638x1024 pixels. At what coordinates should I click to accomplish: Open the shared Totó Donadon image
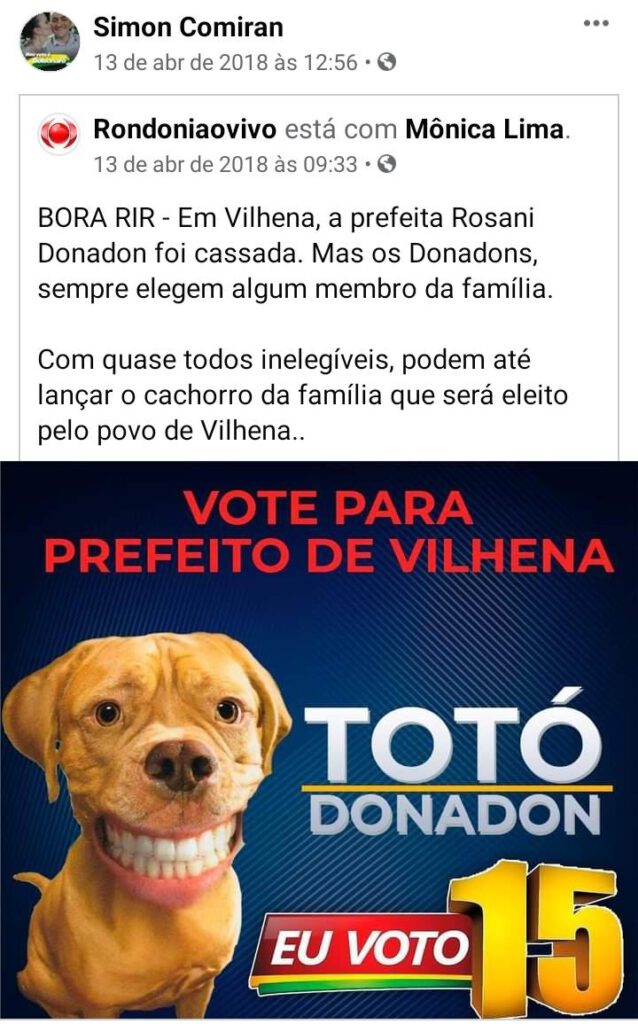coord(319,740)
